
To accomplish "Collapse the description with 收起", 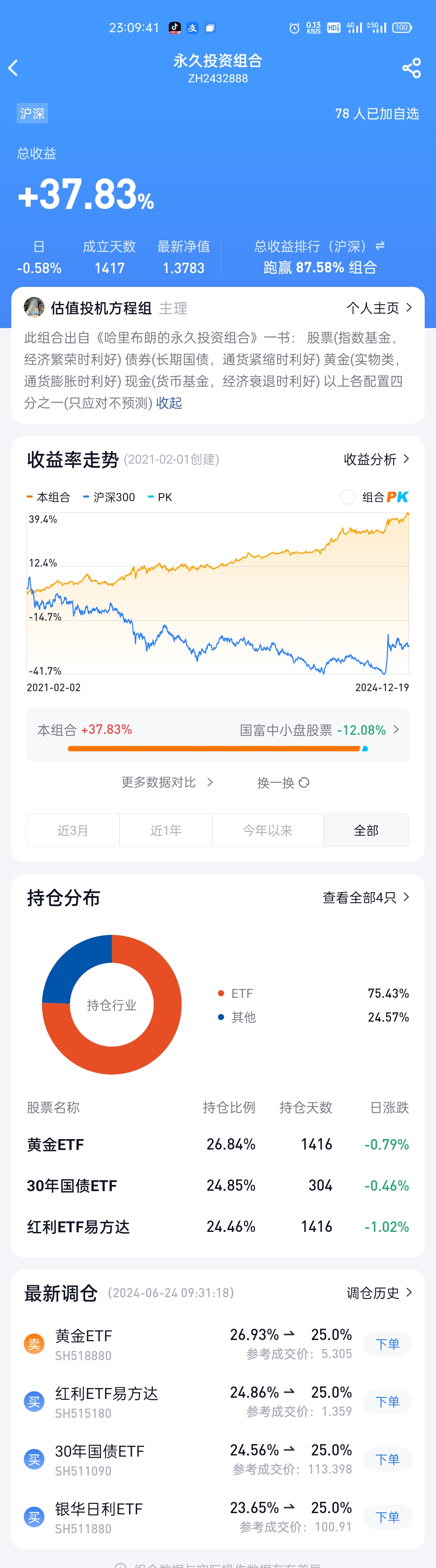I will coord(169,403).
